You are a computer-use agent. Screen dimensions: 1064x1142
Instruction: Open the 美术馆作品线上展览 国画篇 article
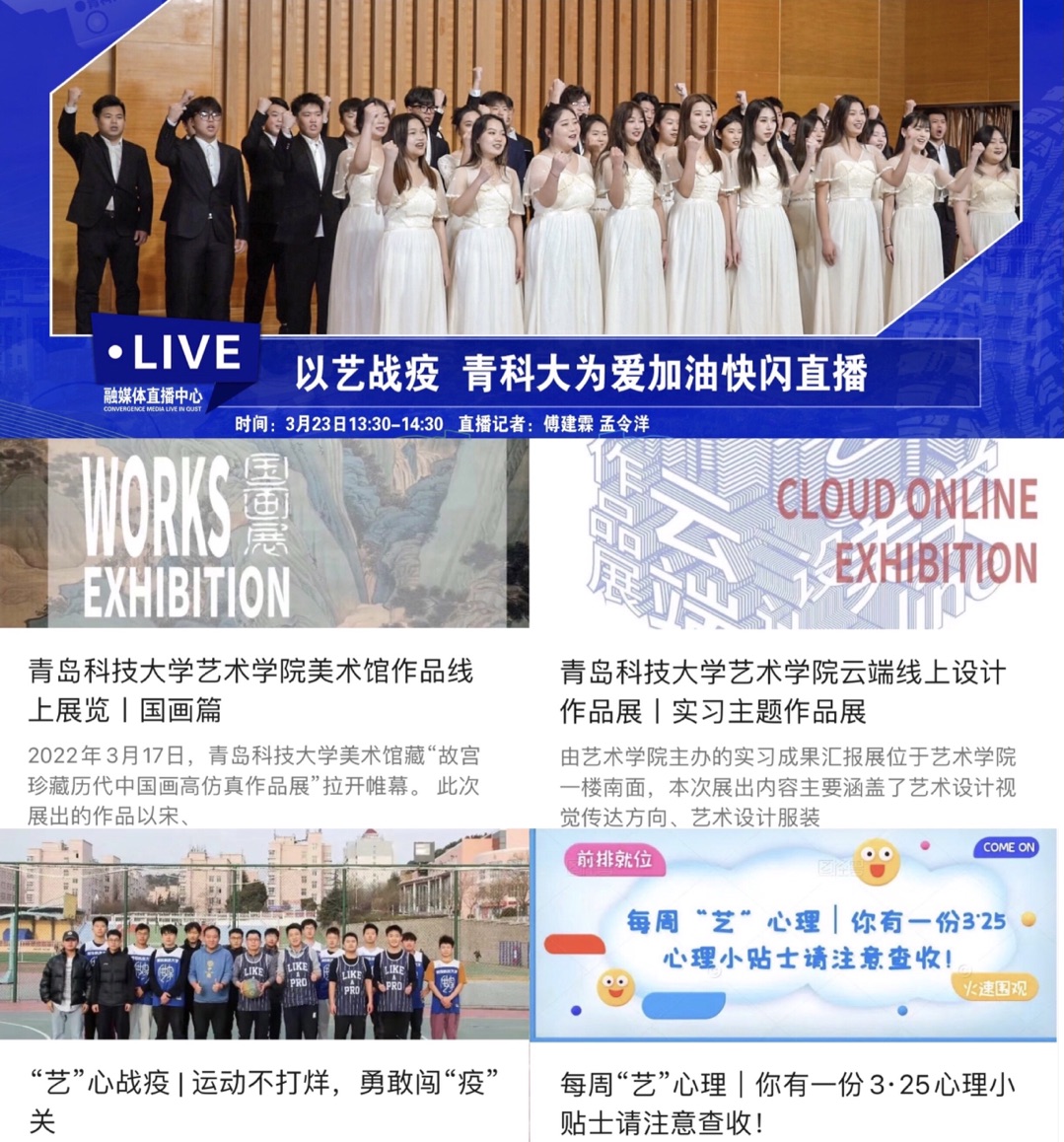[250, 690]
